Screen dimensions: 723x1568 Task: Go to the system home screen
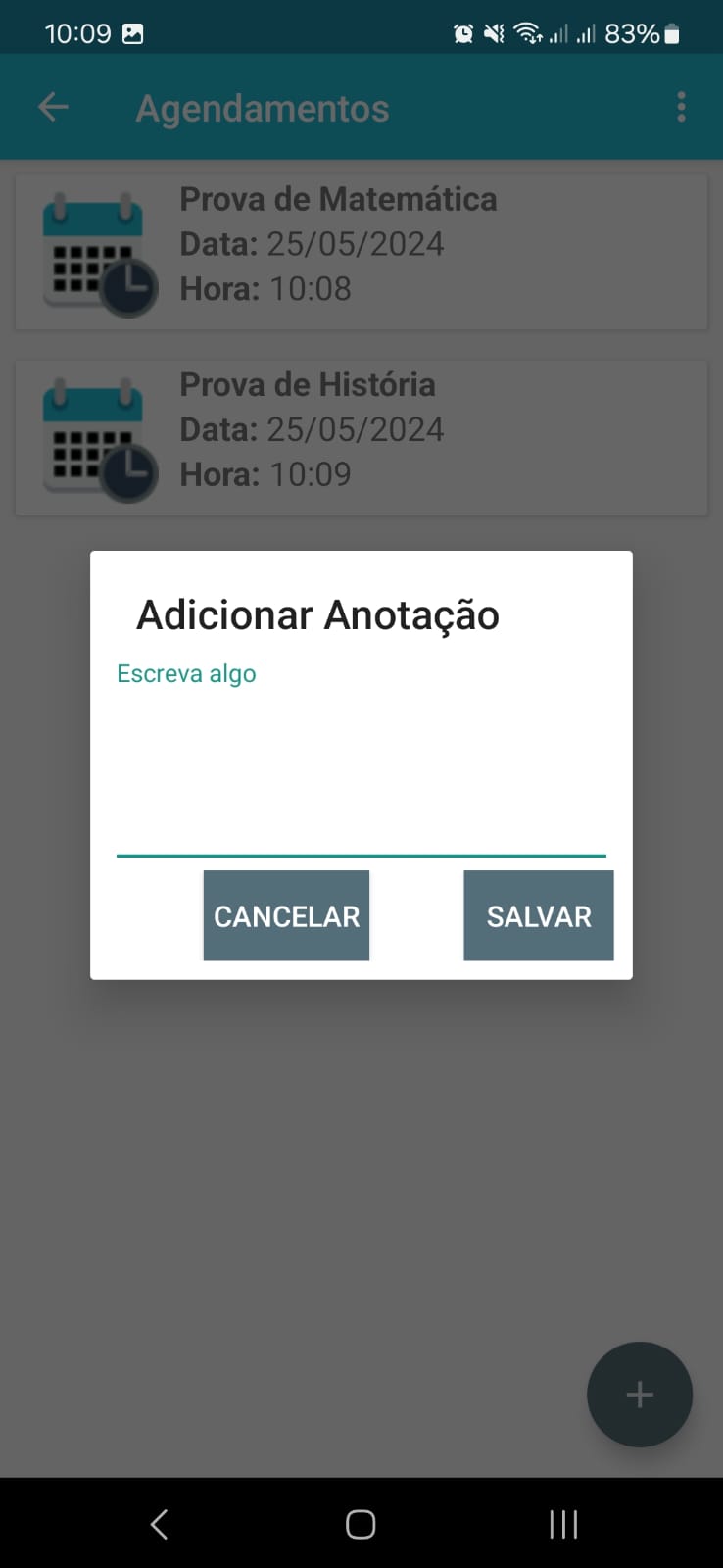(361, 1524)
